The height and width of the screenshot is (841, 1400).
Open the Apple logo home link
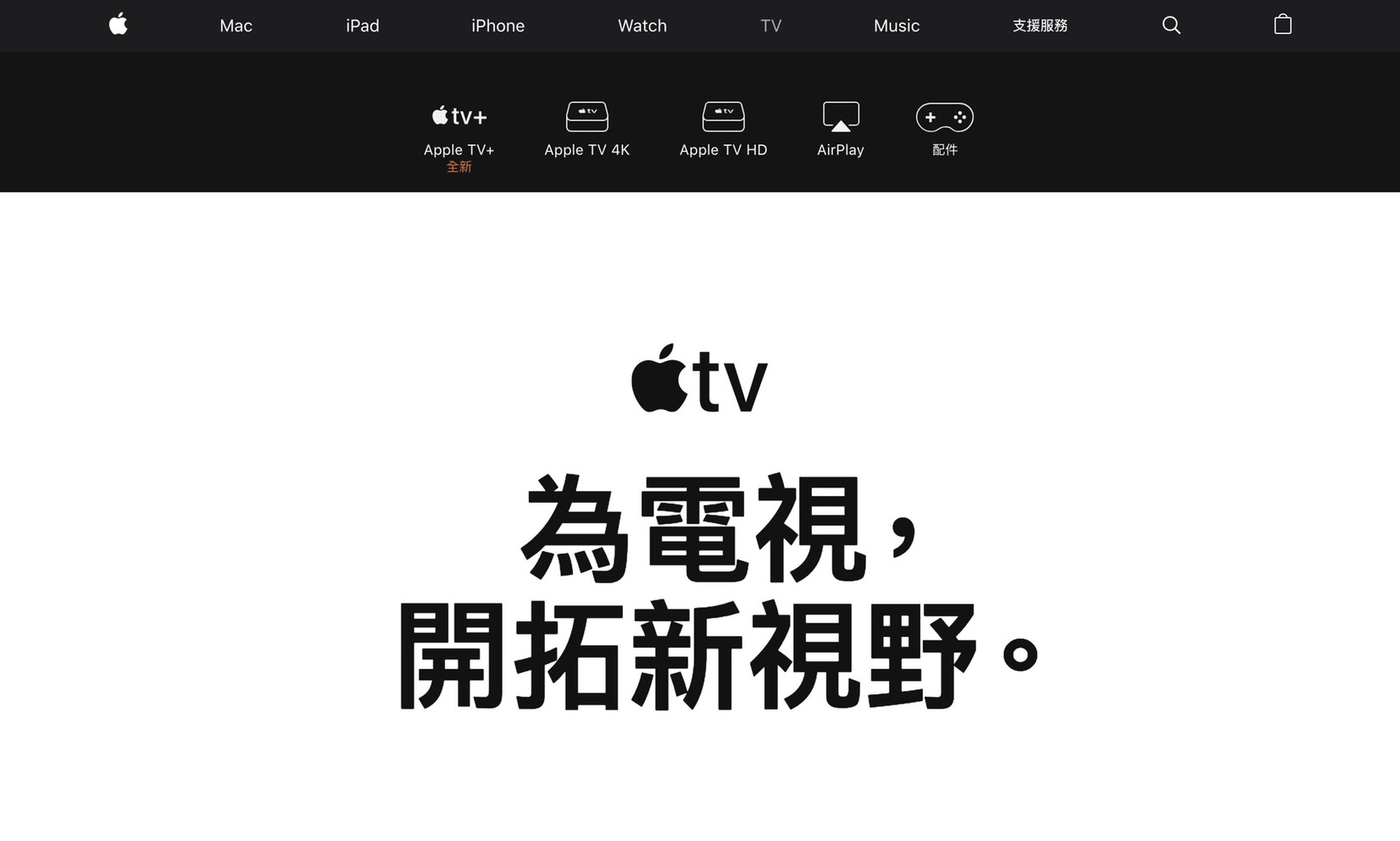(119, 25)
